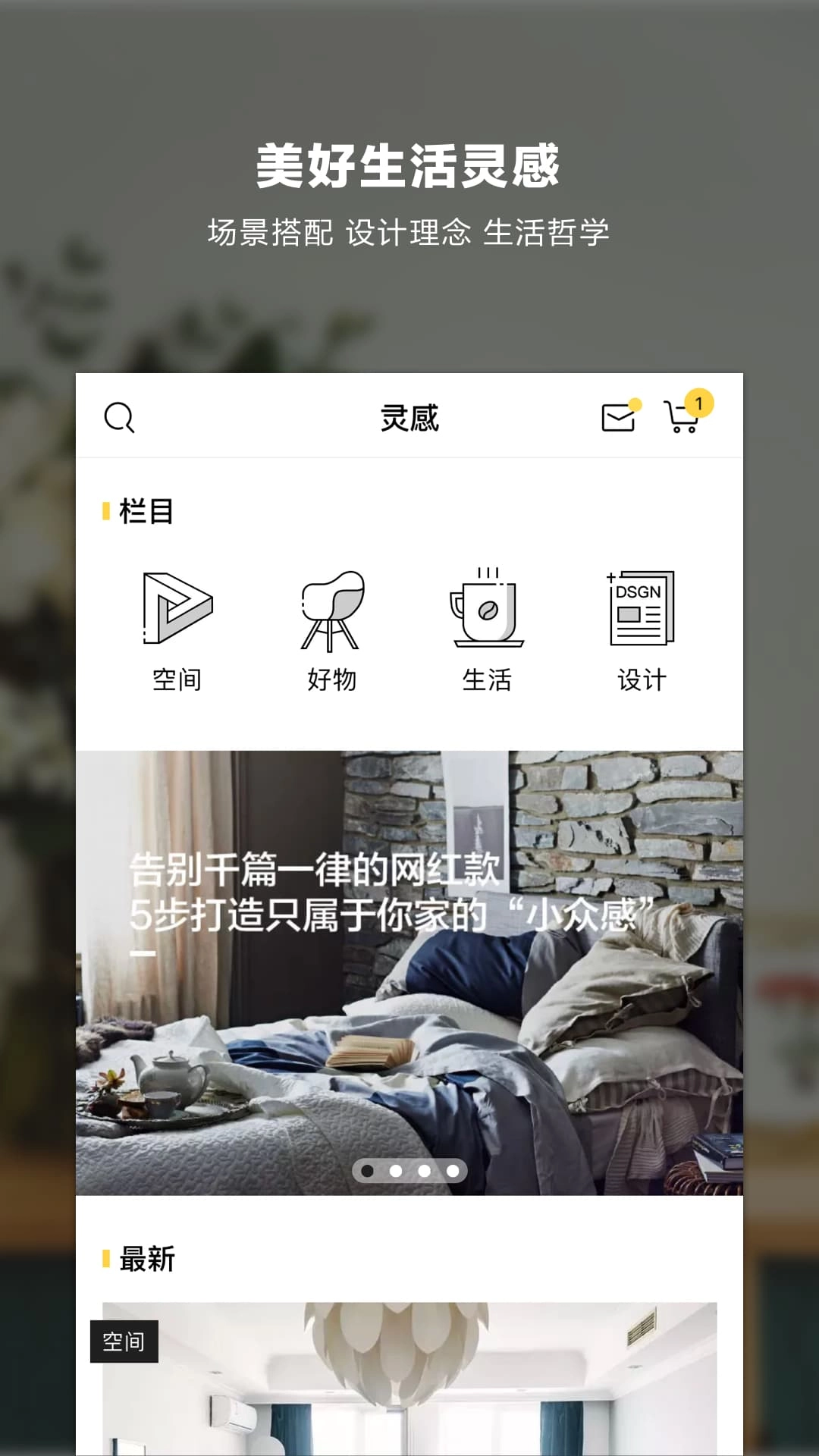
Task: Select the 生活 coffee cup icon
Action: click(x=488, y=610)
